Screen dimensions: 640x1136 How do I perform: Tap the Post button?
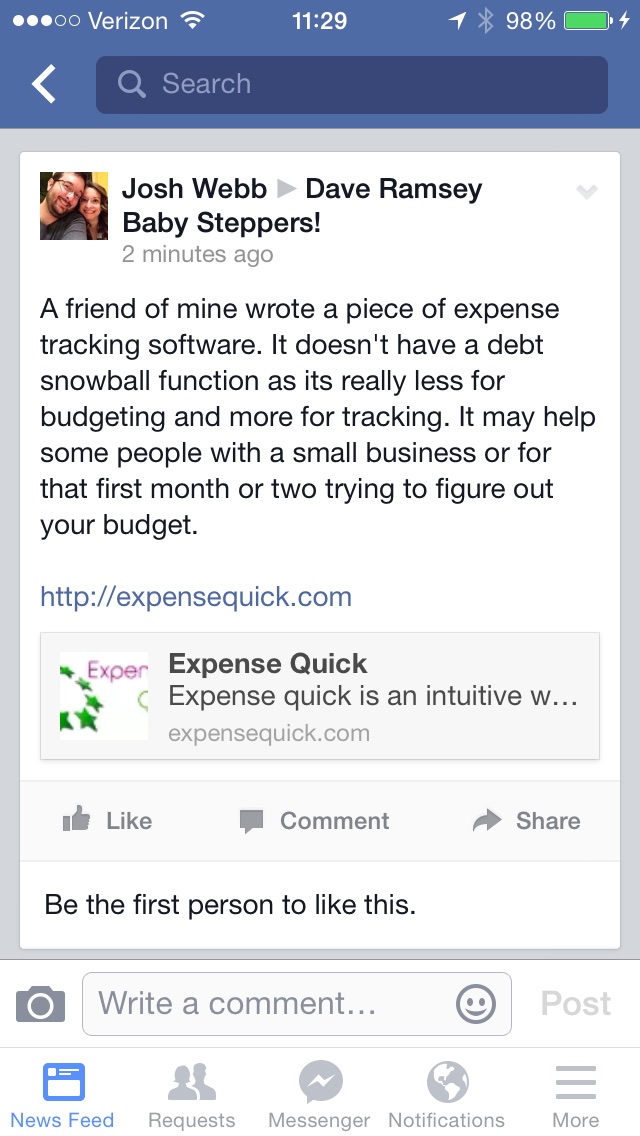pos(575,1003)
